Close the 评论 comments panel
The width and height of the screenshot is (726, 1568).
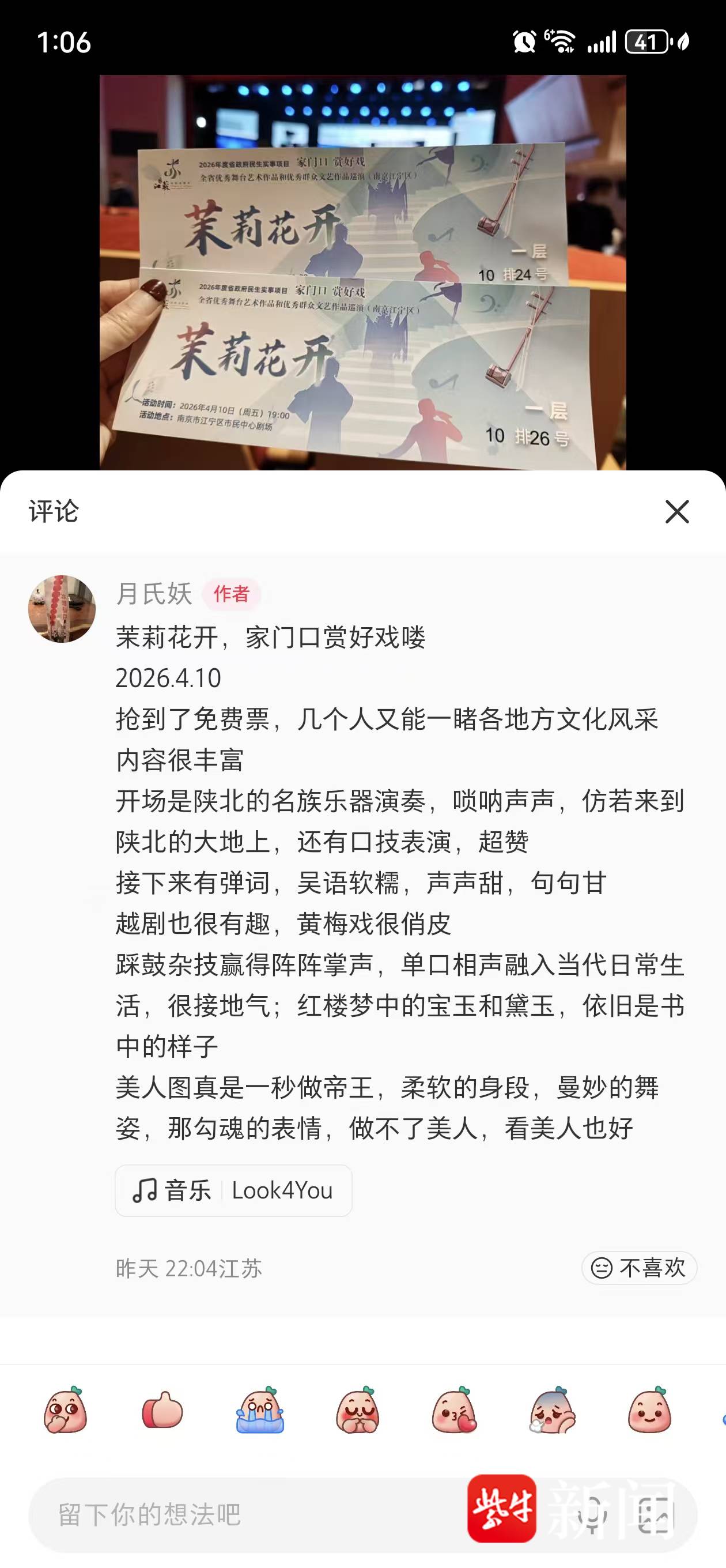[676, 512]
